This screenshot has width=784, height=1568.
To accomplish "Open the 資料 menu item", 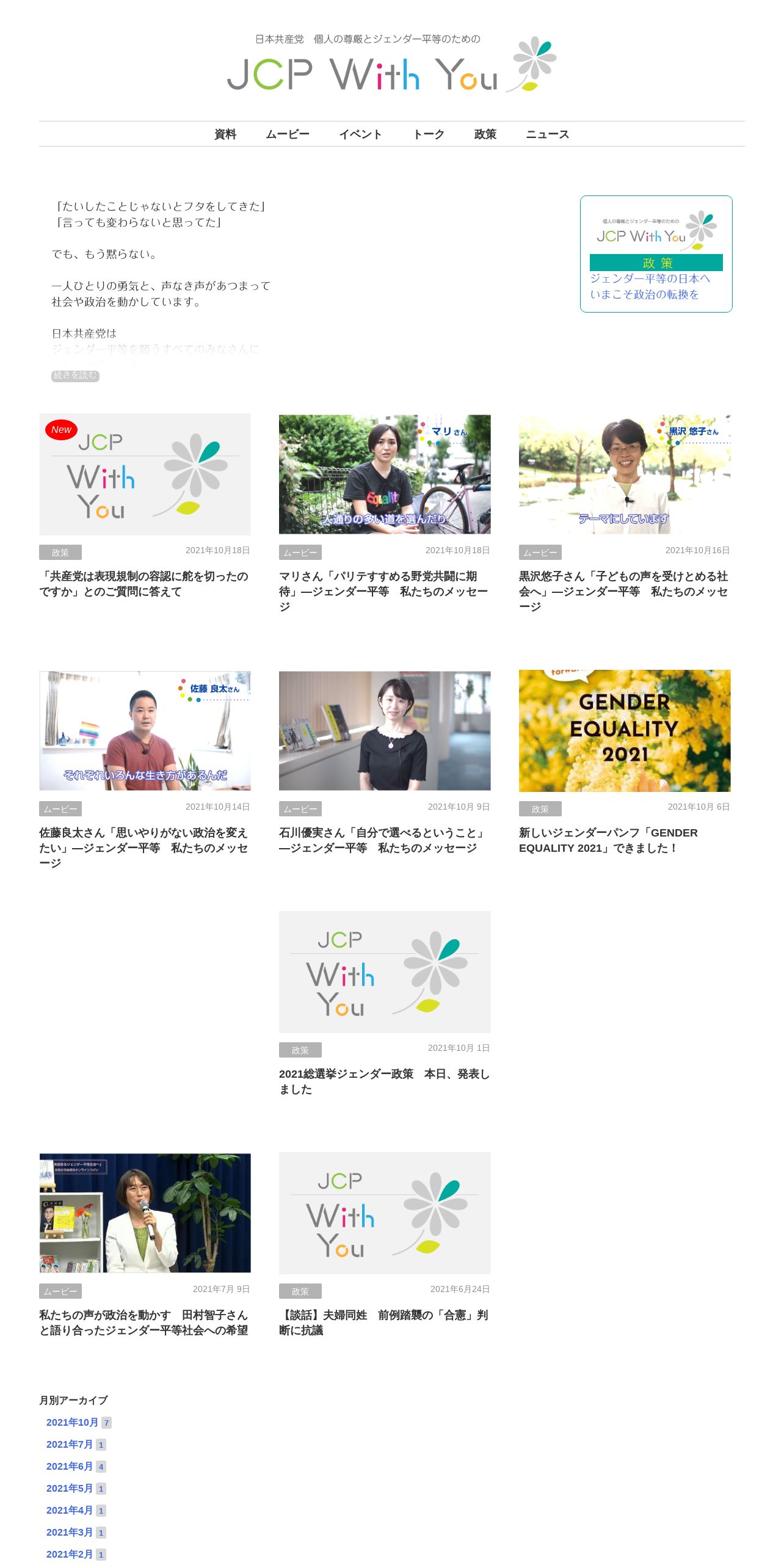I will [x=225, y=134].
